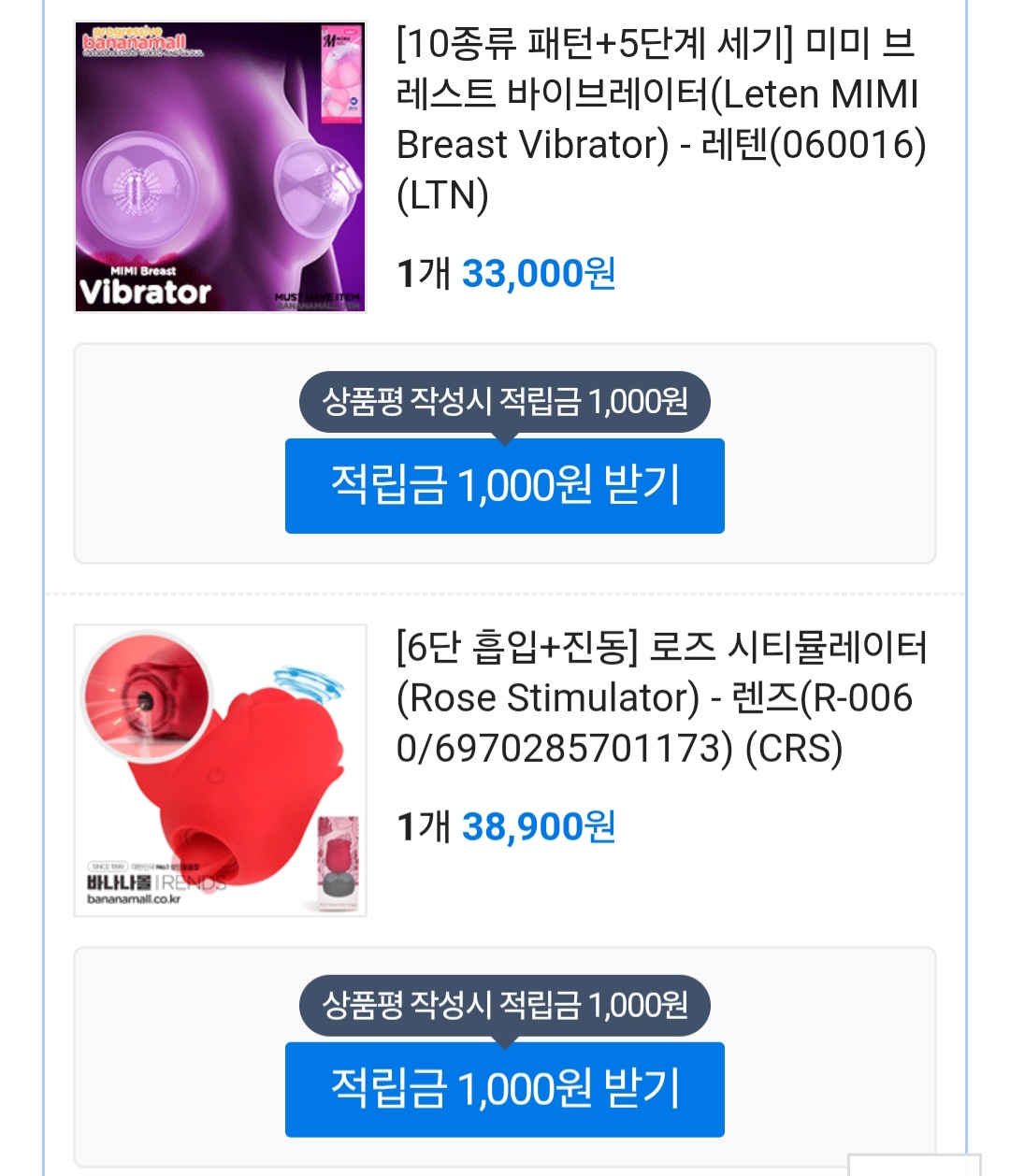View the 미미 브레스트 product title link
The height and width of the screenshot is (1176, 1010).
(x=660, y=119)
